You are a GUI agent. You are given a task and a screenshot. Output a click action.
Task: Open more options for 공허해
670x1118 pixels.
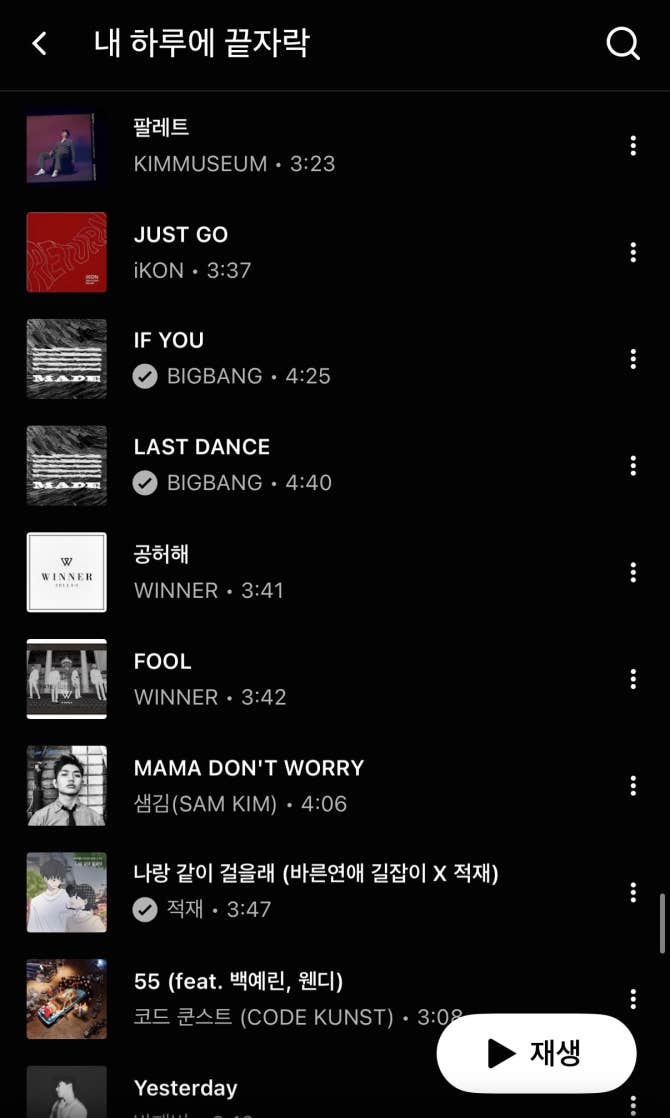click(633, 572)
